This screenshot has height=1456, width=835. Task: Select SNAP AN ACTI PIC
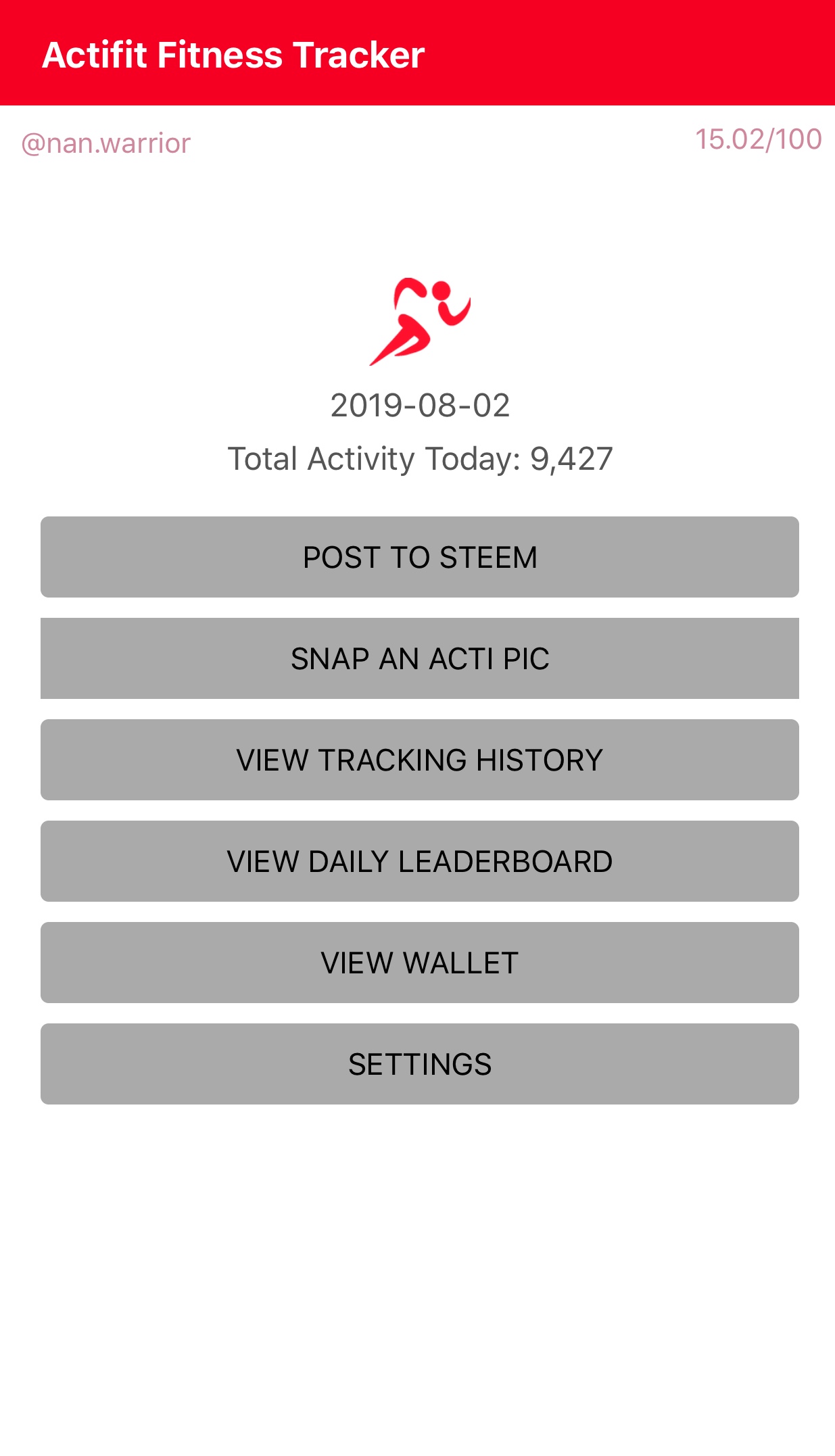click(419, 658)
